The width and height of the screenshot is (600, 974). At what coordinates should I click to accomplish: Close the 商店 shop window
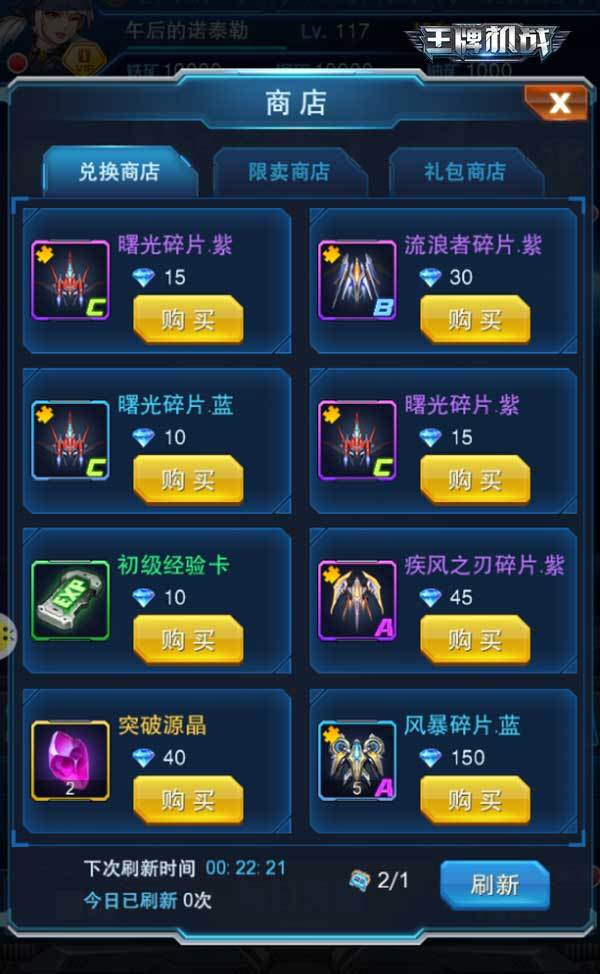(558, 102)
